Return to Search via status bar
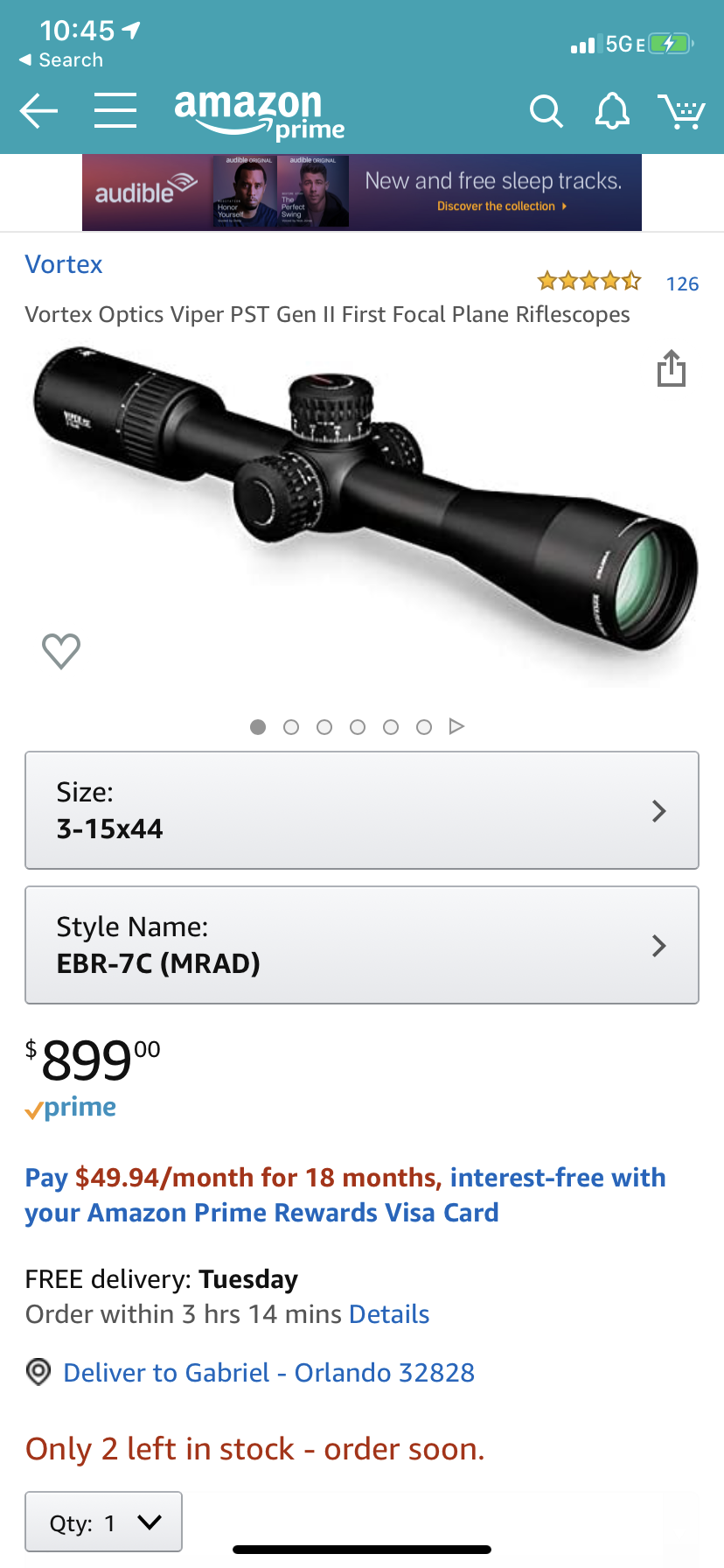 pos(61,60)
